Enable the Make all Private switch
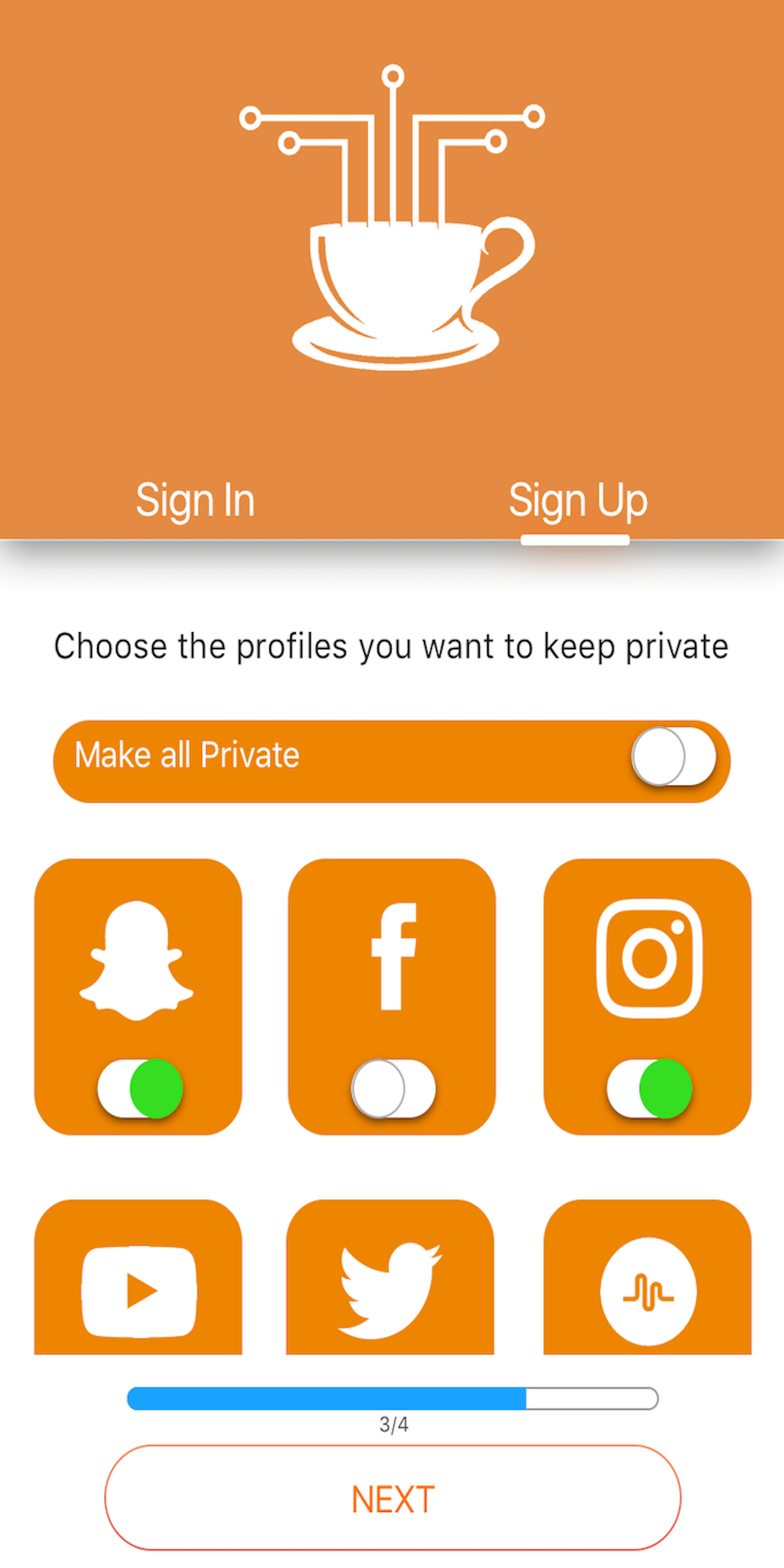784x1568 pixels. click(x=673, y=757)
